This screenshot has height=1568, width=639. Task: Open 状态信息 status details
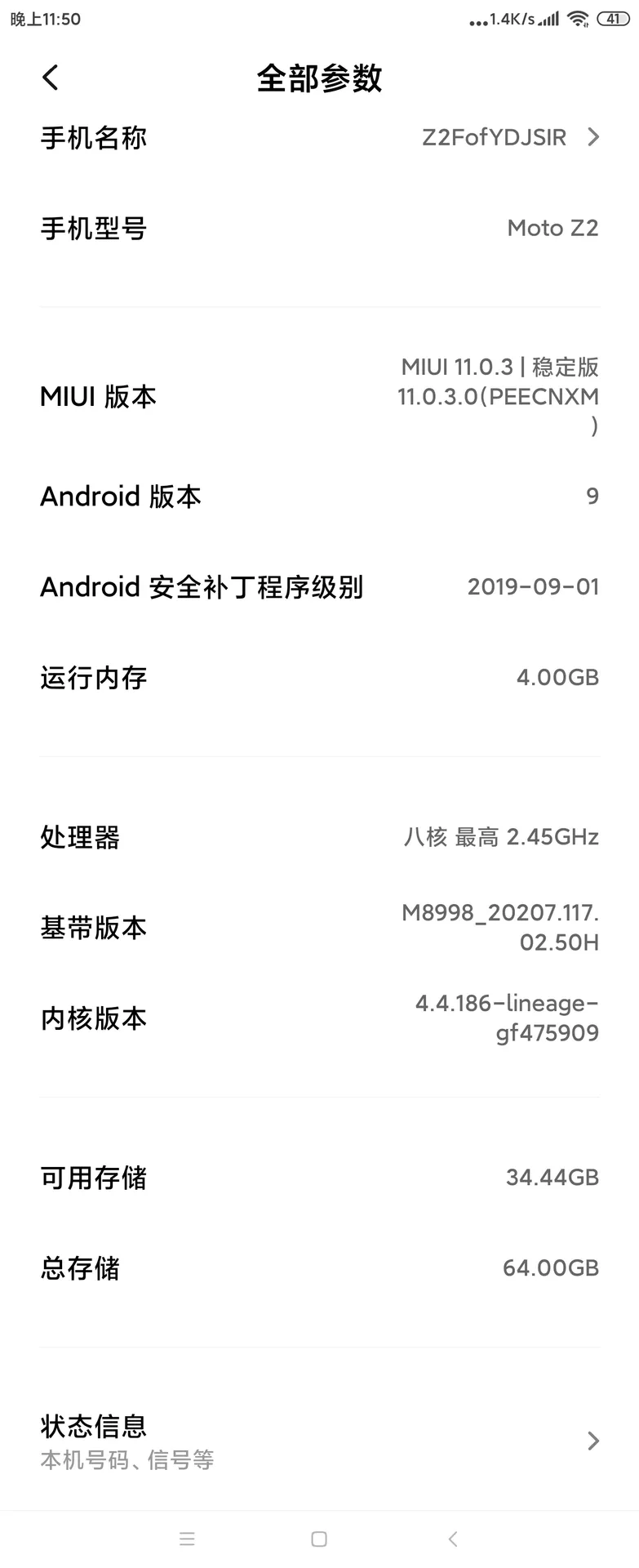[319, 1441]
